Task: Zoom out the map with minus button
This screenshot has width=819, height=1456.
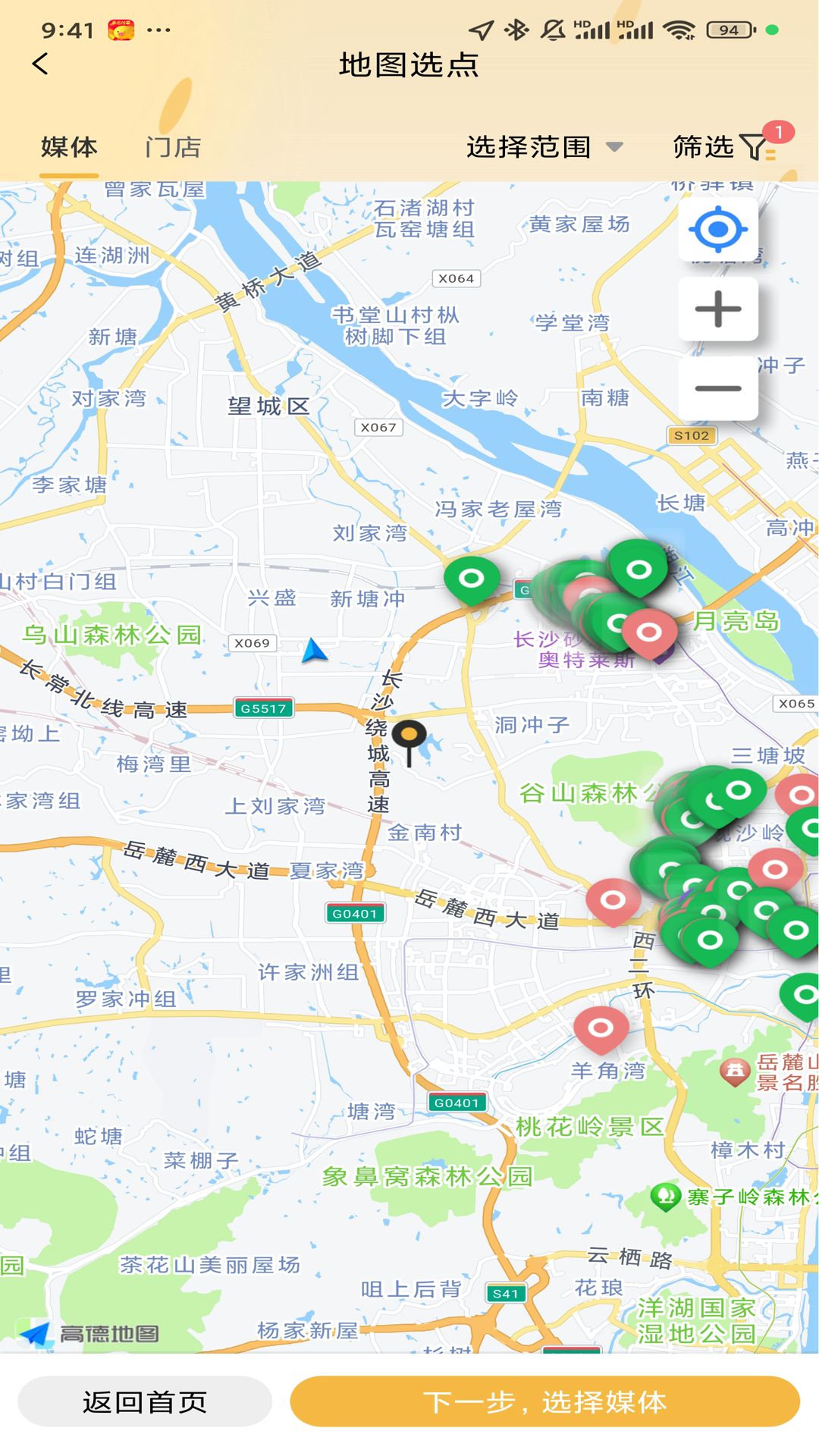Action: point(717,388)
